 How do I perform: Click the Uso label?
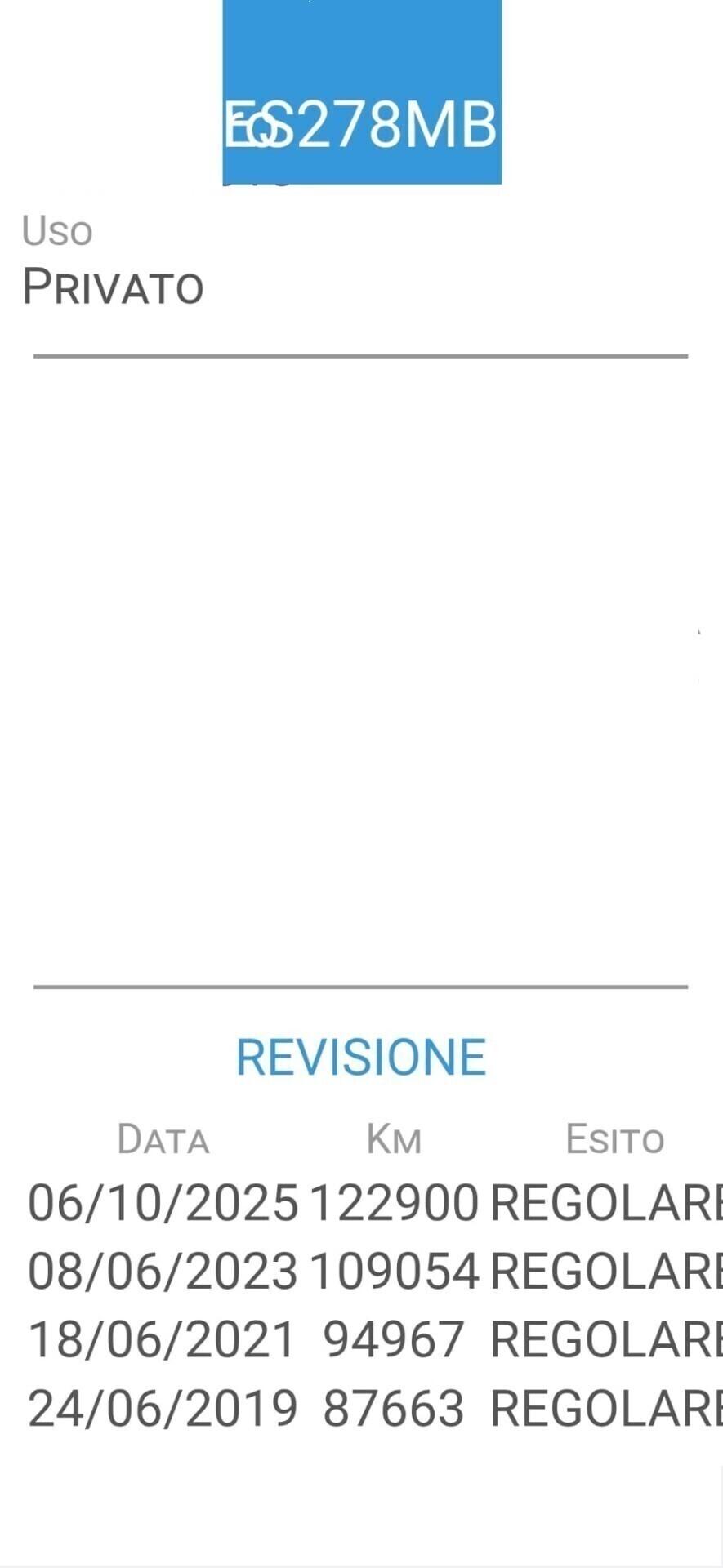tap(56, 230)
